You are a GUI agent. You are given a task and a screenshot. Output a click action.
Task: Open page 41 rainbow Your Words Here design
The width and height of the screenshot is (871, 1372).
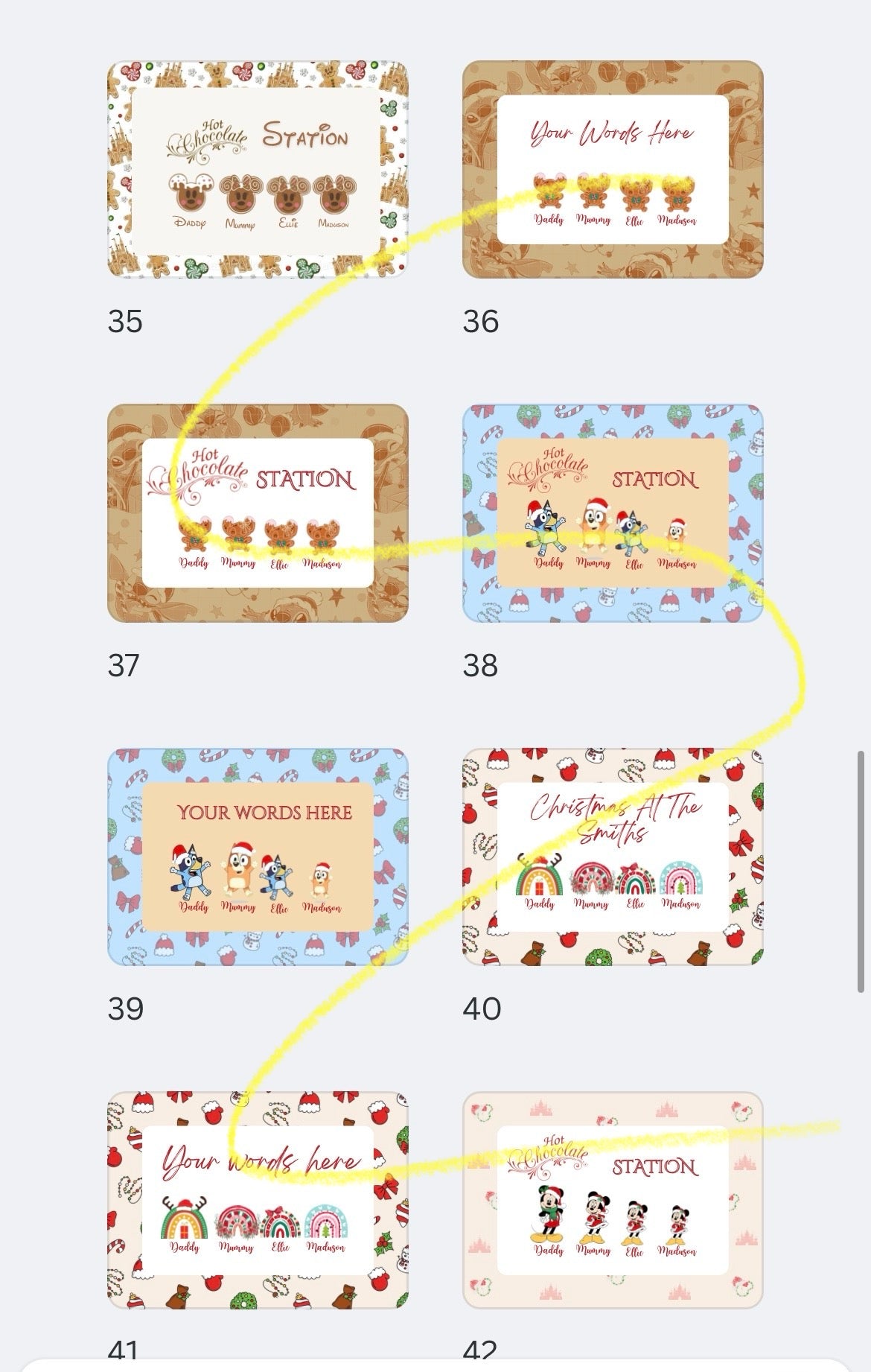click(258, 1201)
